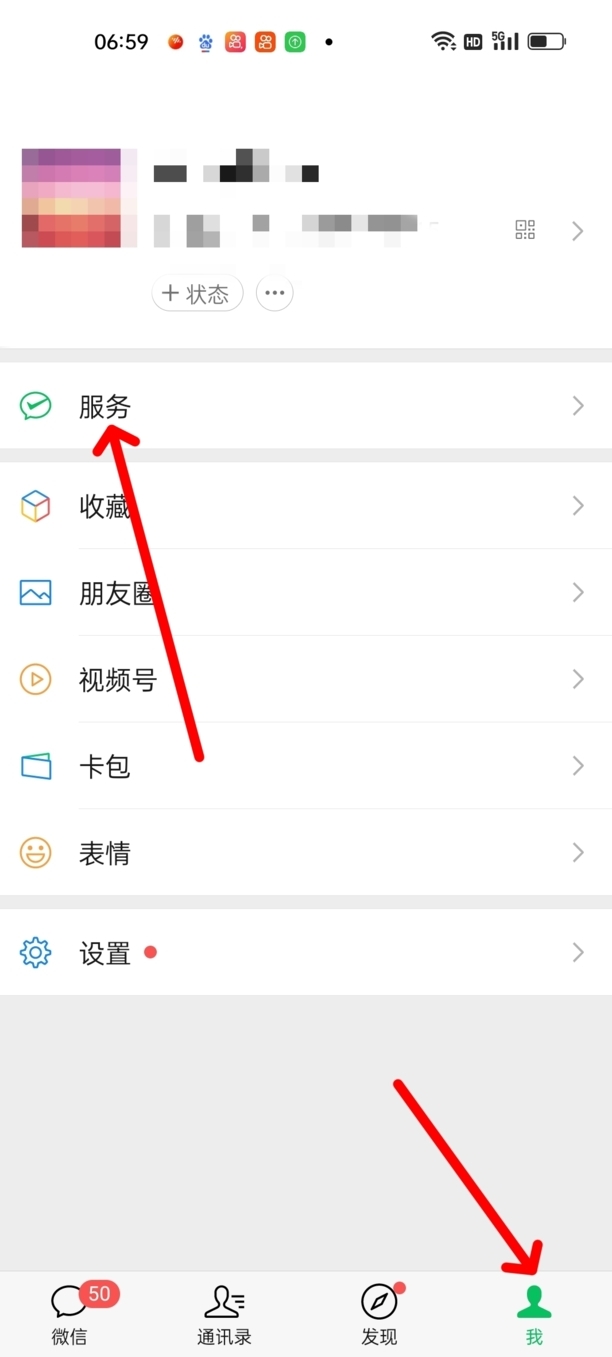Image resolution: width=612 pixels, height=1357 pixels.
Task: Switch to the 发现 discover tab
Action: [x=379, y=1314]
